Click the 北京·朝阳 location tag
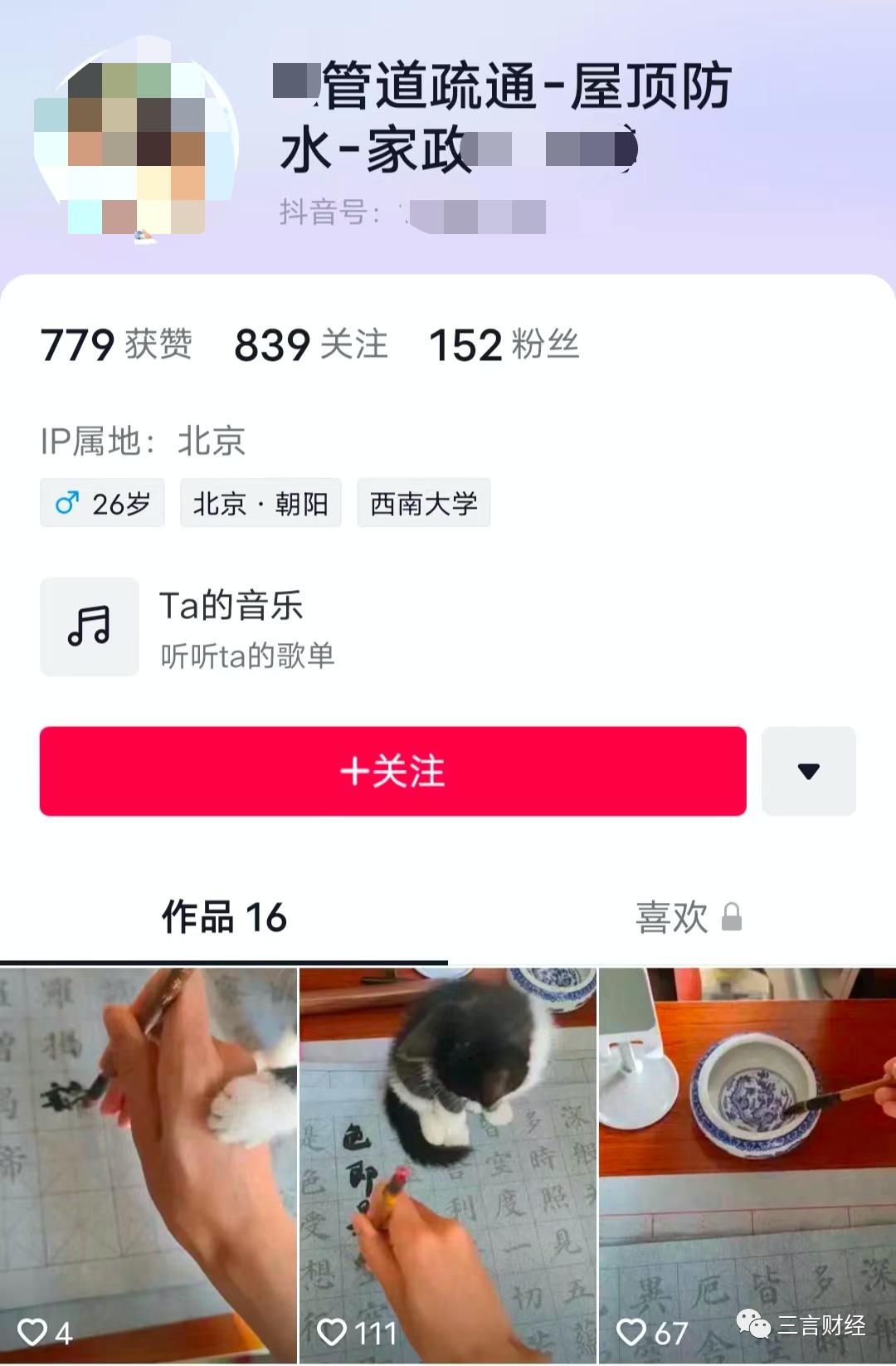The height and width of the screenshot is (1366, 896). [261, 502]
